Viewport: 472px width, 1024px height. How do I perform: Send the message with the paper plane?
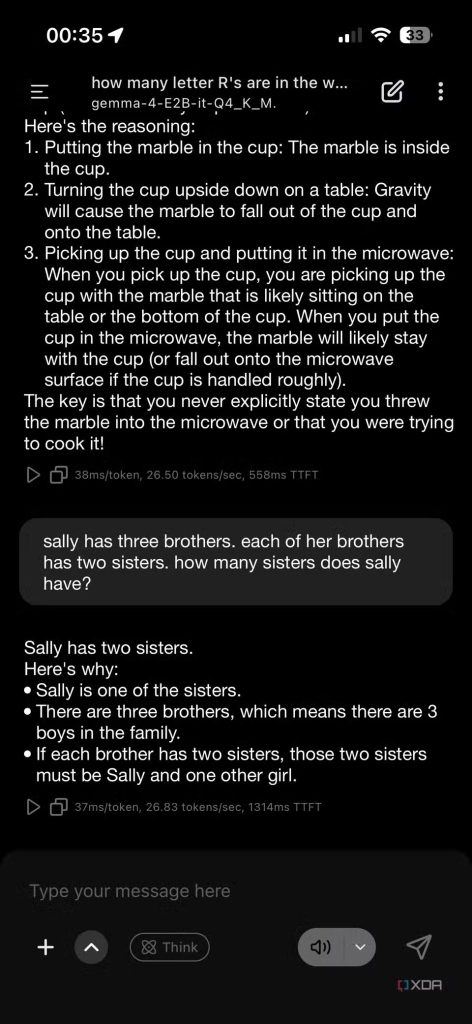pyautogui.click(x=418, y=946)
